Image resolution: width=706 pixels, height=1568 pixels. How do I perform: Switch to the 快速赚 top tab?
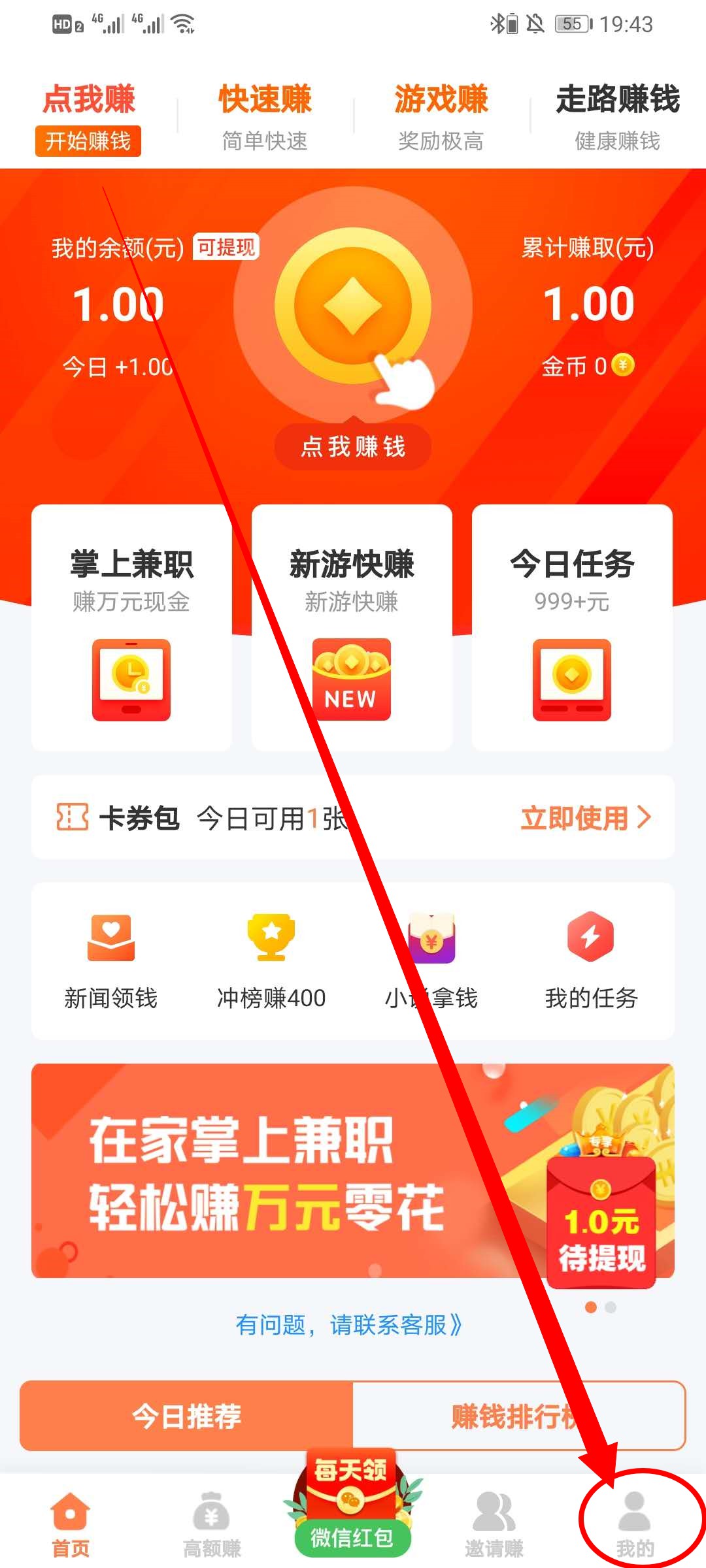click(265, 116)
